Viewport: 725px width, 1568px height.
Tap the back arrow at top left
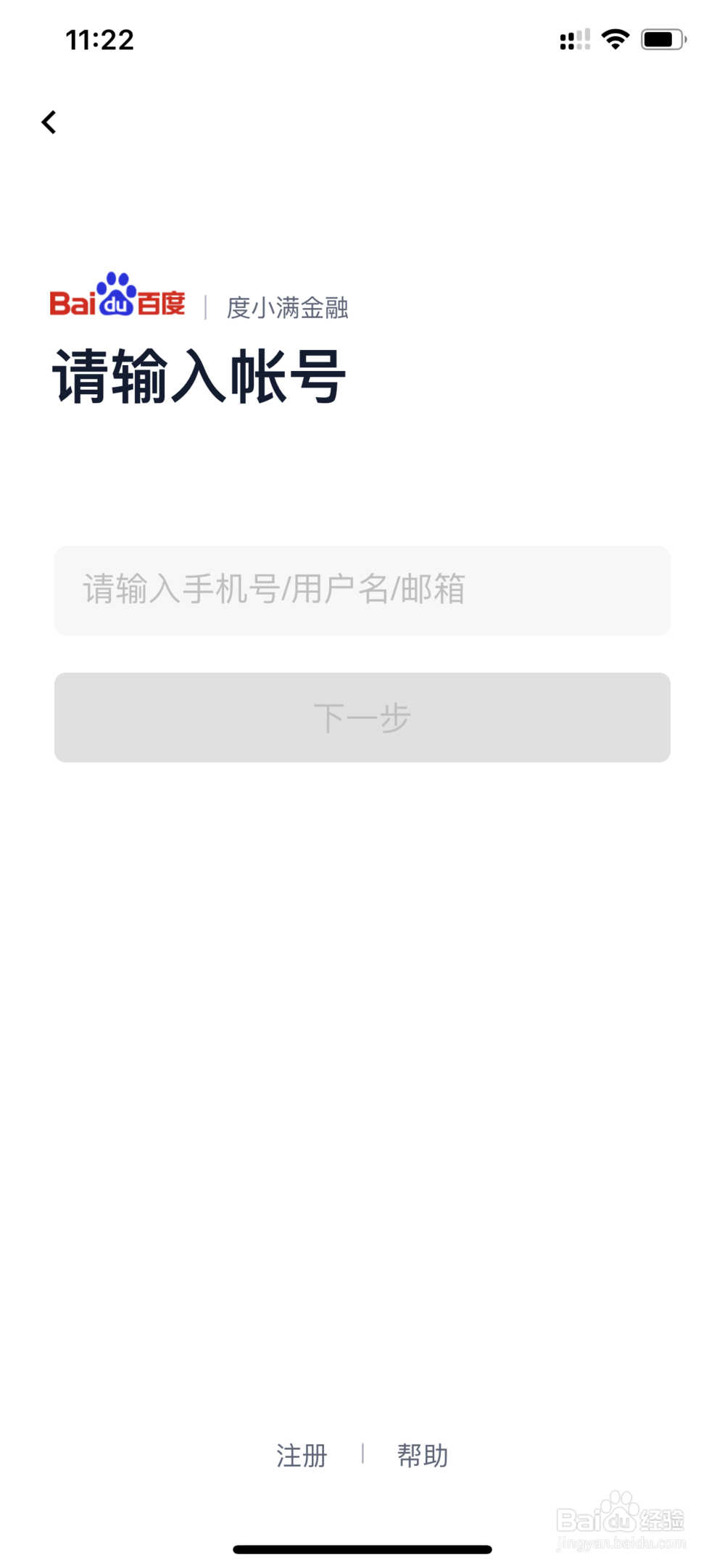(49, 122)
